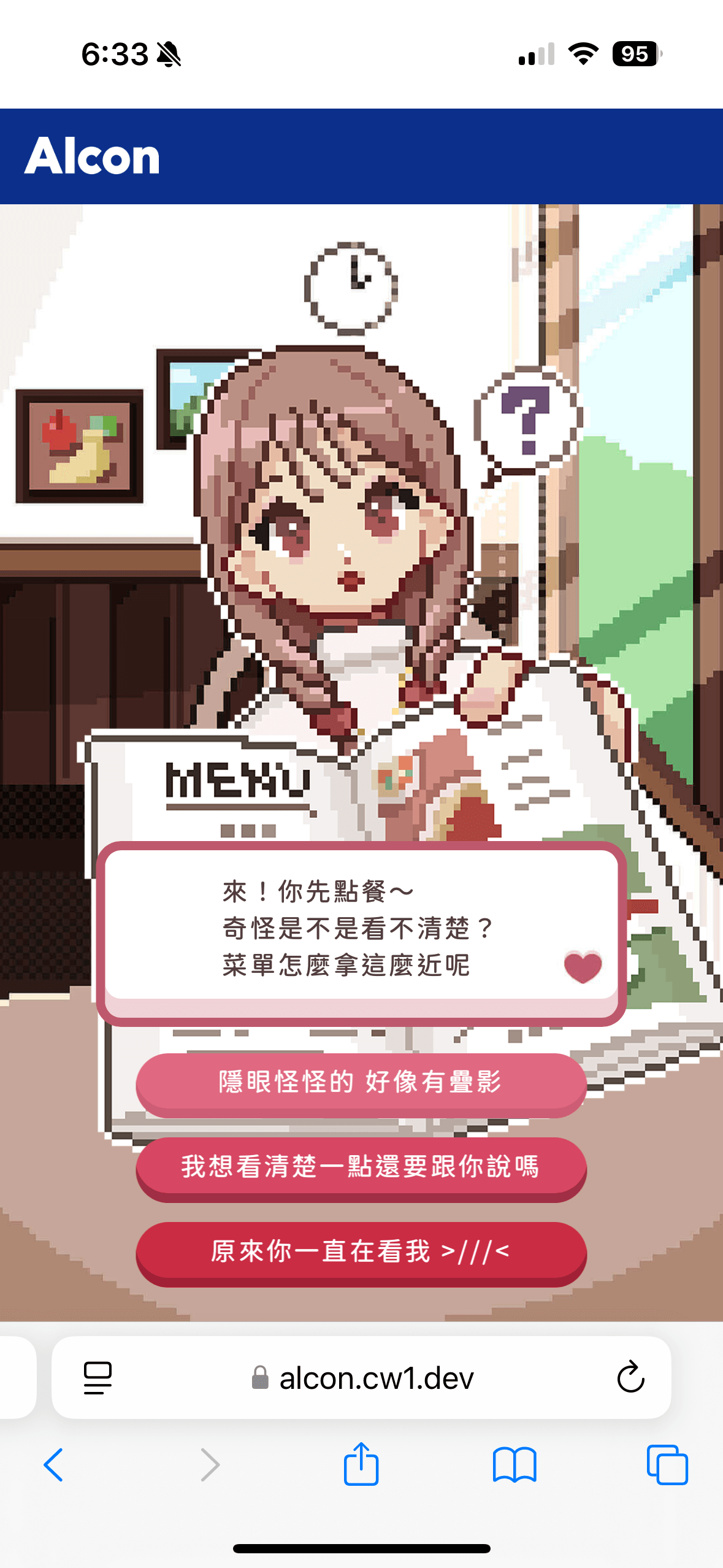Share this page from the Safari toolbar
723x1568 pixels.
(361, 1464)
